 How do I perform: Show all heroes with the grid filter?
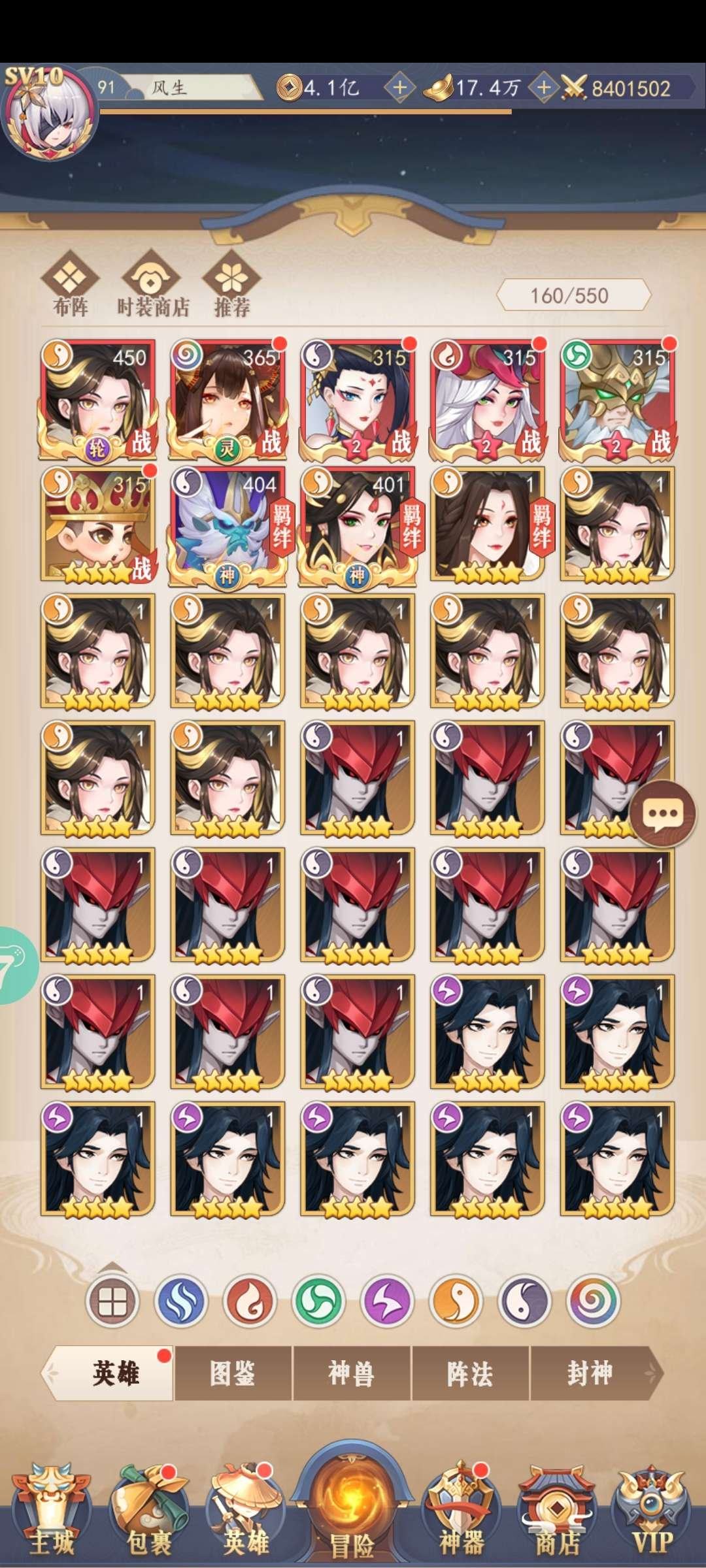[x=112, y=1301]
